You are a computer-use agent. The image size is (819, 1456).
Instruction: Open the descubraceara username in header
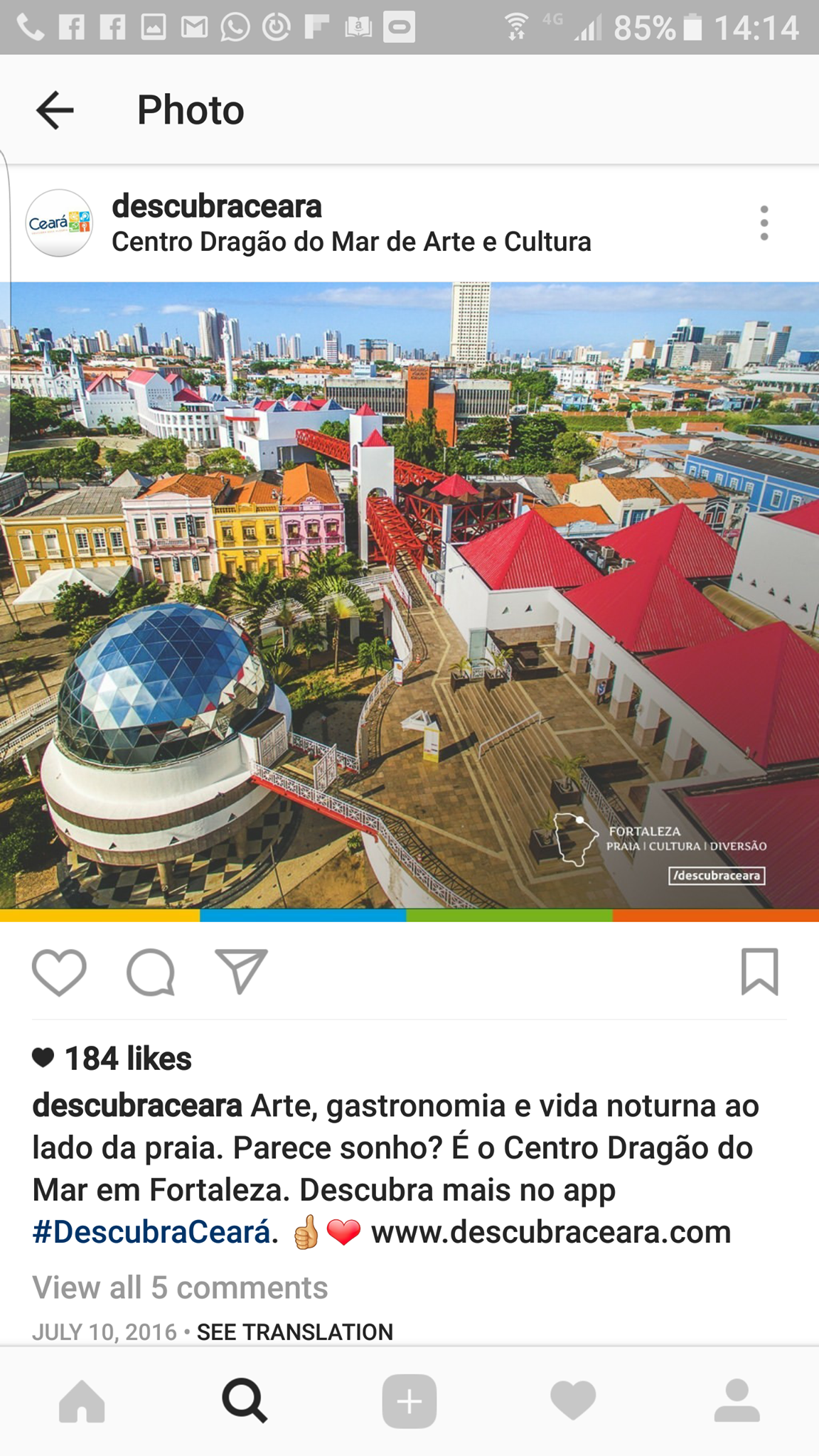217,206
